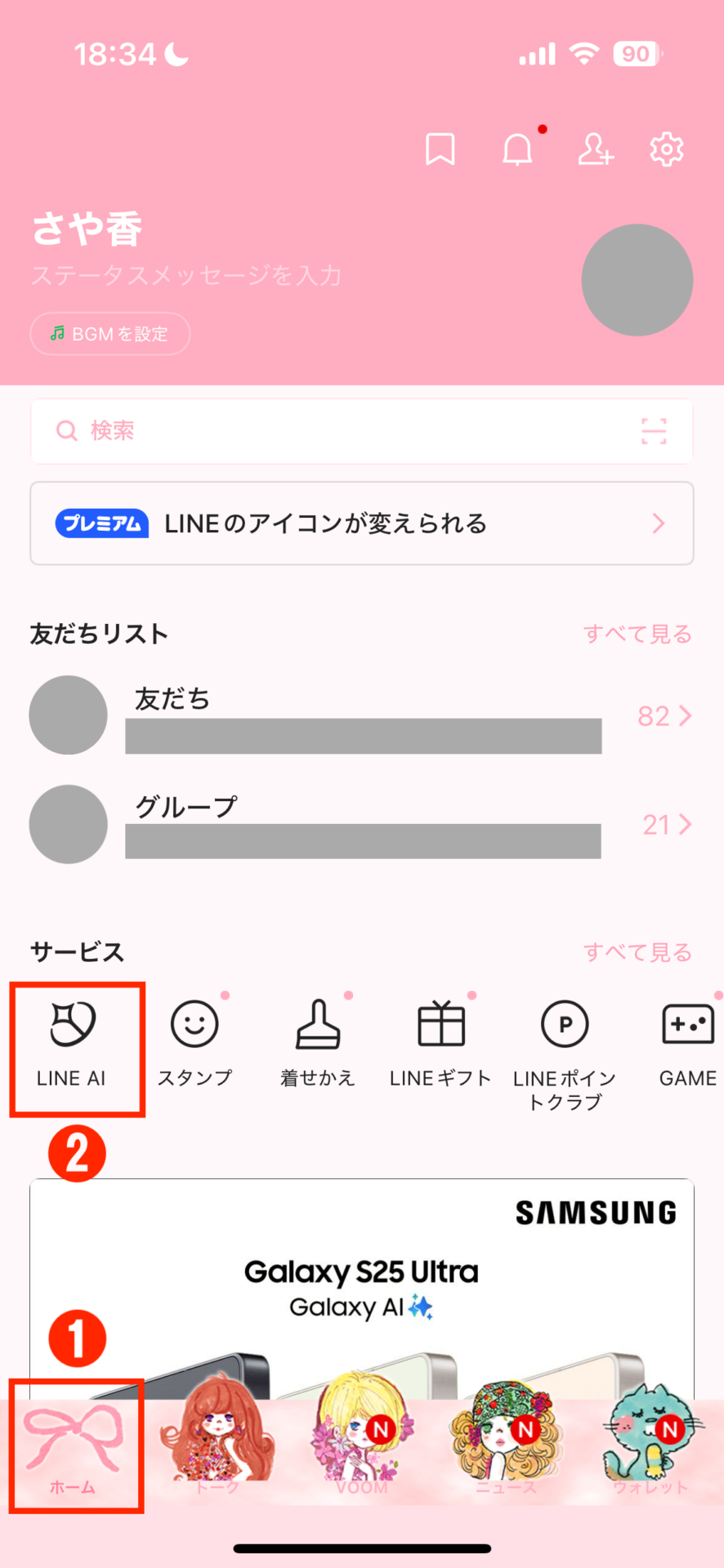Tap the 検索 search field
This screenshot has width=724, height=1568.
coord(327,430)
